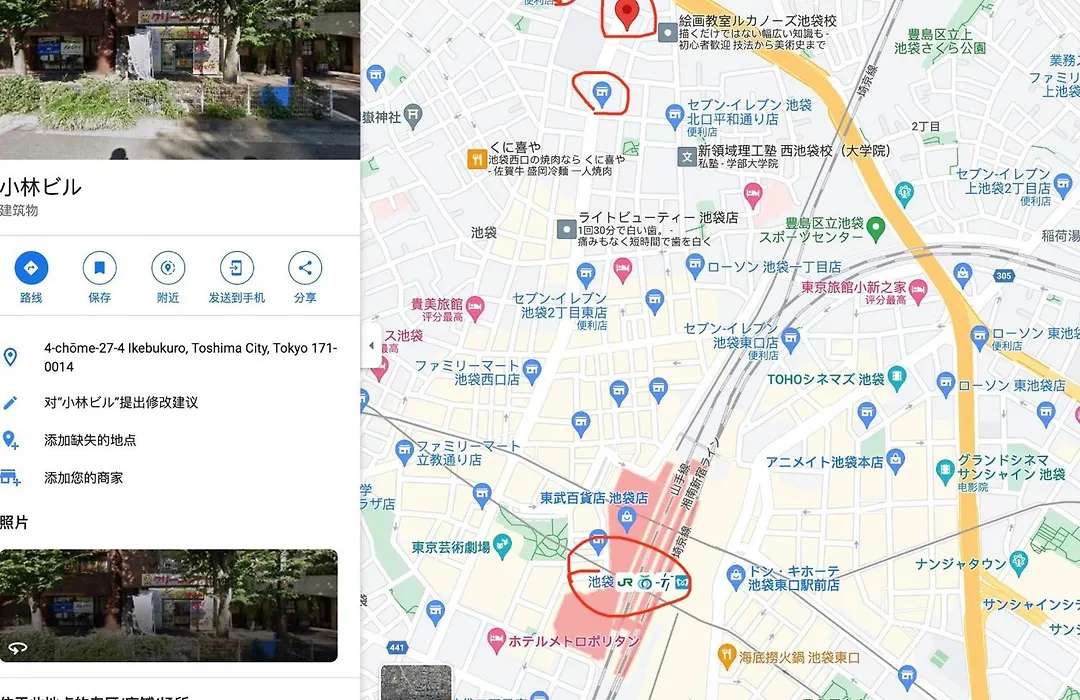Tap the 東京芸術劇場 map marker
Viewport: 1080px width, 700px height.
(502, 547)
